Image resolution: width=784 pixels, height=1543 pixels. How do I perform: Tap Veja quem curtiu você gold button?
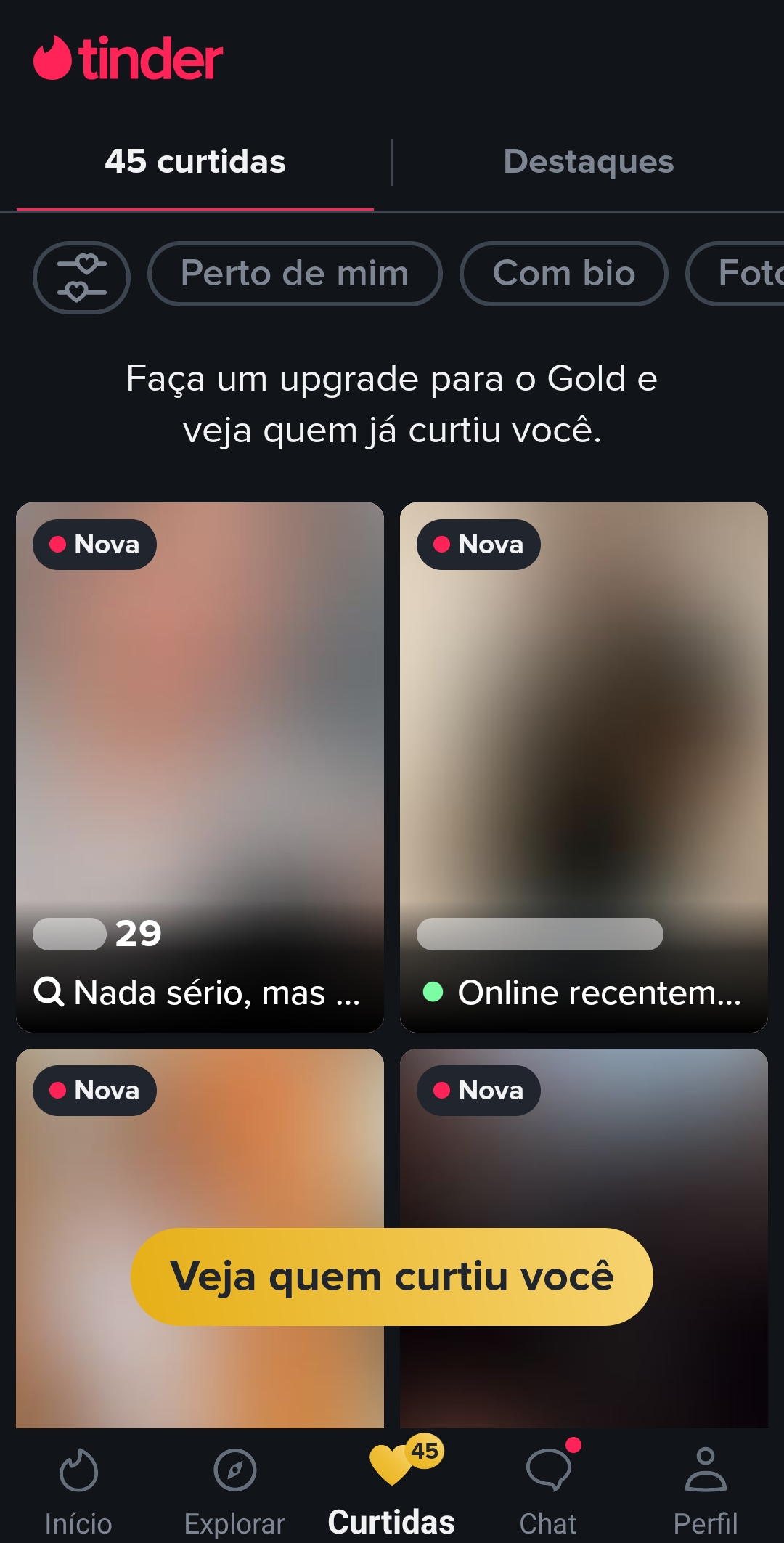392,1277
